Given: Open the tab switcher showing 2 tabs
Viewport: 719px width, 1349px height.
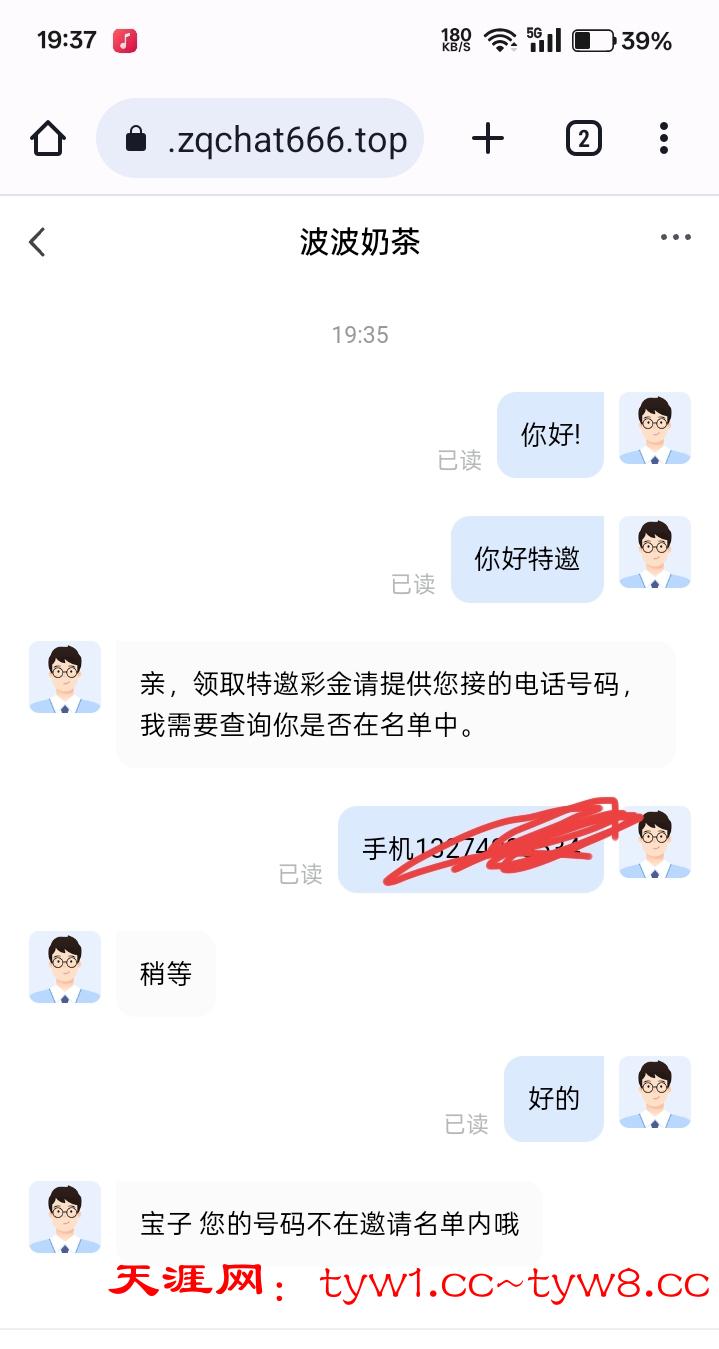Looking at the screenshot, I should tap(583, 139).
